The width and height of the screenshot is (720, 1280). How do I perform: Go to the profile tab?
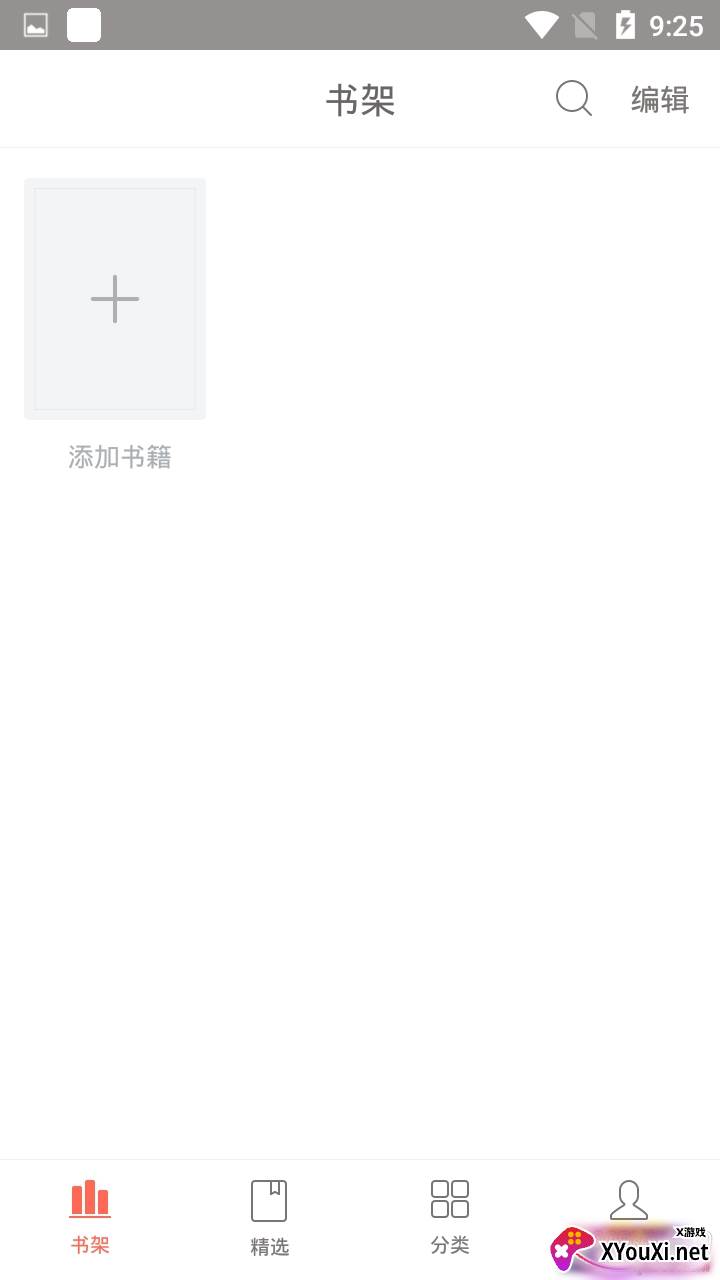(629, 1205)
